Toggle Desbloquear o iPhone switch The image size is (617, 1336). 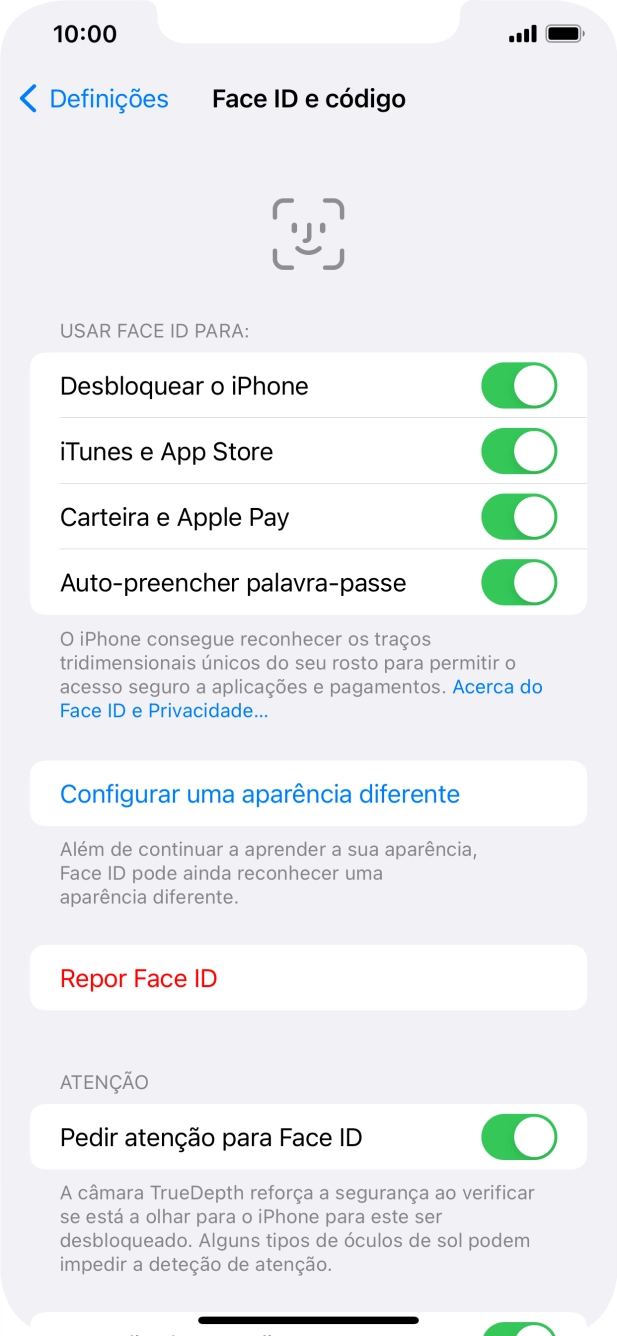(x=519, y=386)
